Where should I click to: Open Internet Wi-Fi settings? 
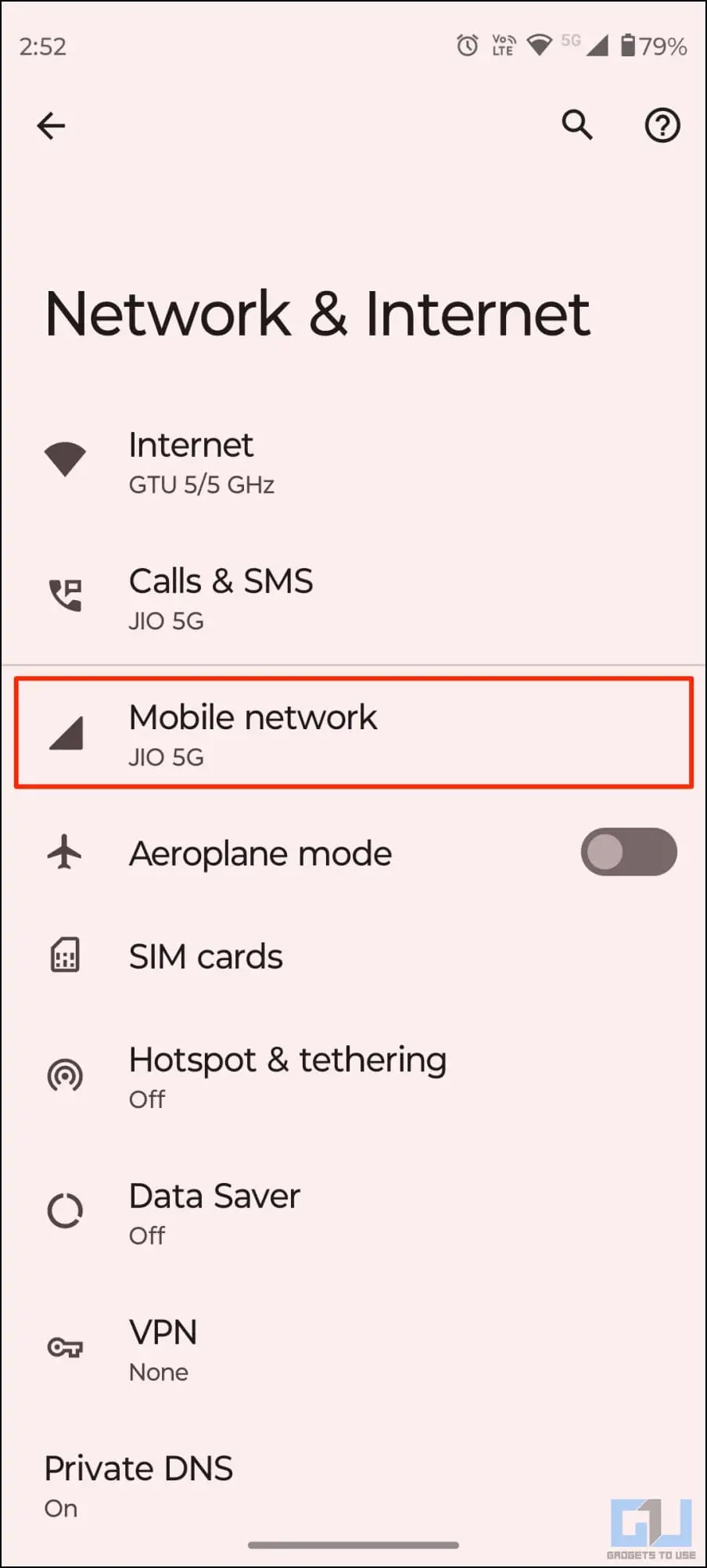tap(353, 462)
